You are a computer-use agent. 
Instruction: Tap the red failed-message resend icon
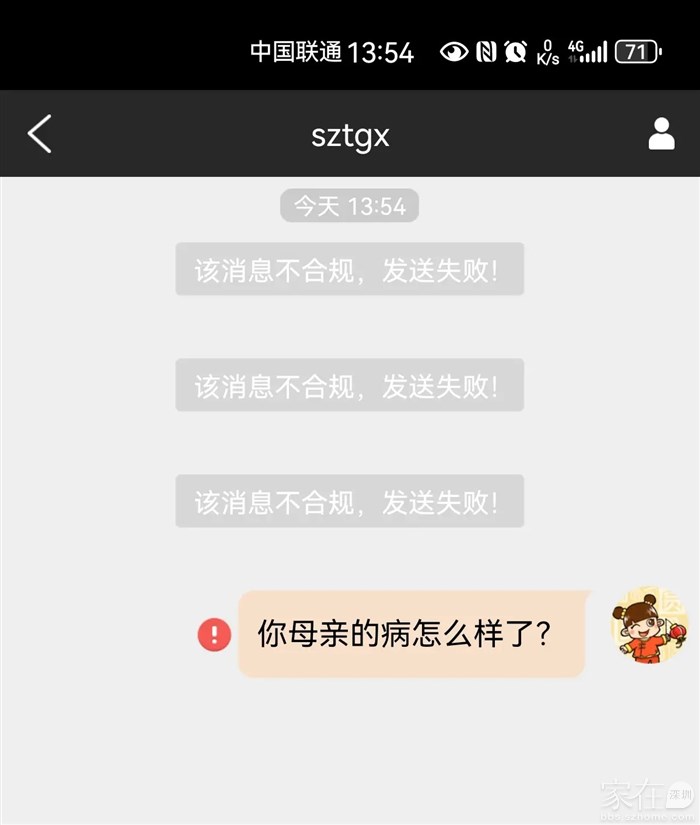click(x=214, y=634)
